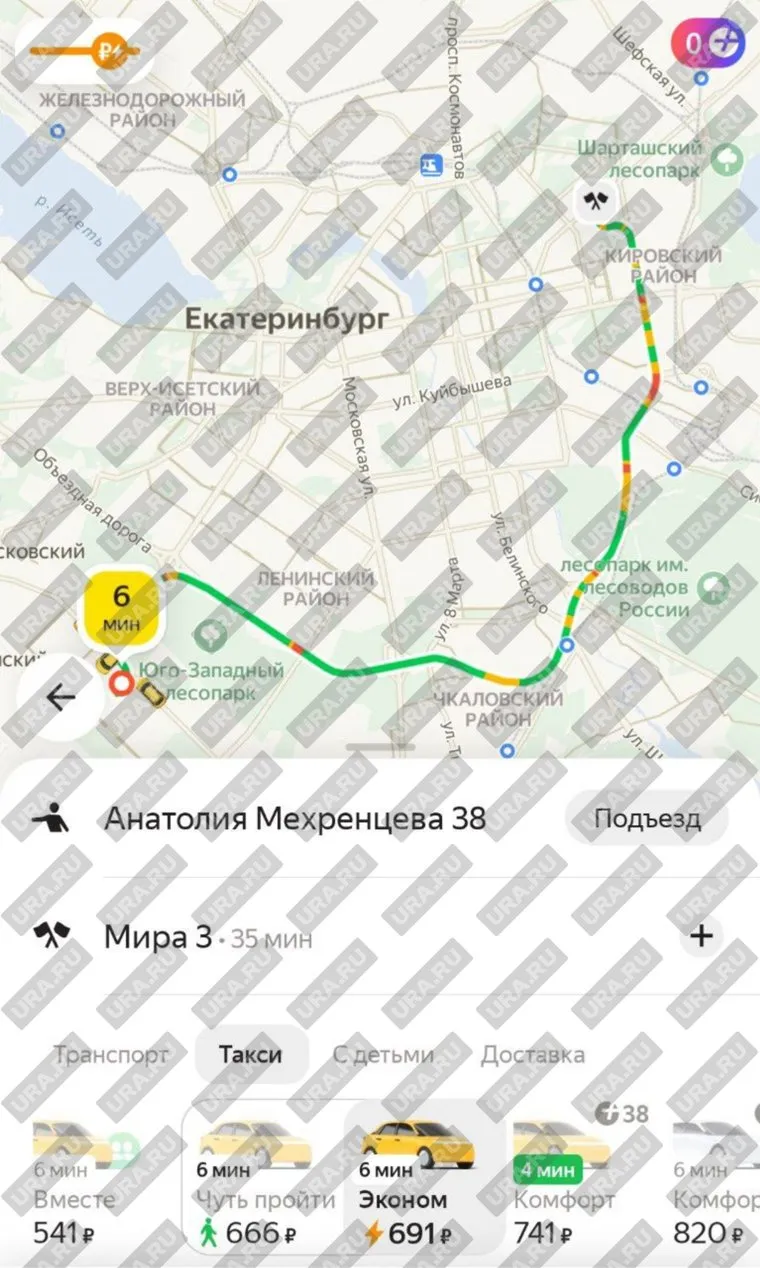This screenshot has width=760, height=1268.
Task: Go back using the arrow button
Action: [61, 697]
